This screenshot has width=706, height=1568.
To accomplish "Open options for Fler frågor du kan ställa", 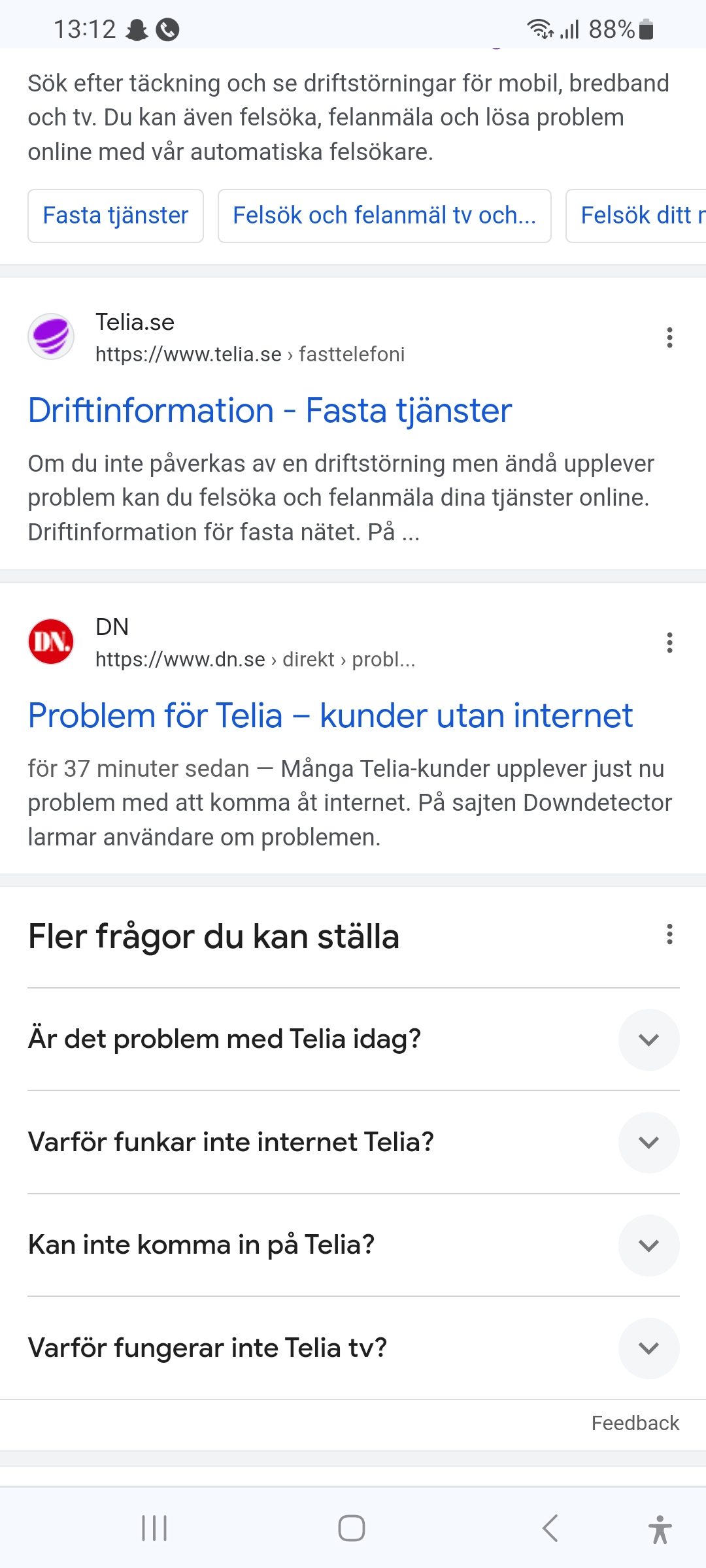I will point(669,934).
